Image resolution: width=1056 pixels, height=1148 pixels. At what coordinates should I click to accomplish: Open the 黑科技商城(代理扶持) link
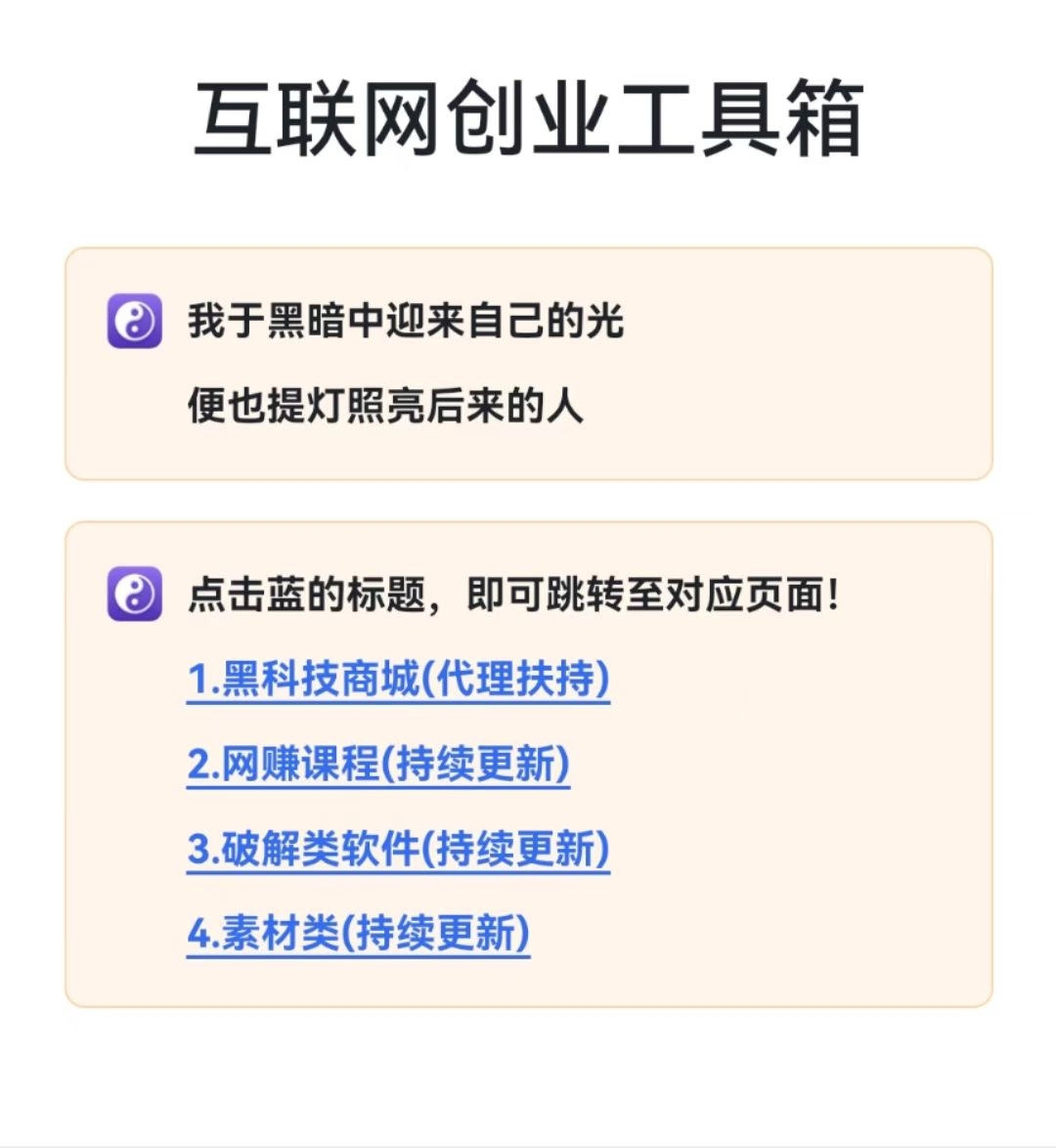[398, 679]
